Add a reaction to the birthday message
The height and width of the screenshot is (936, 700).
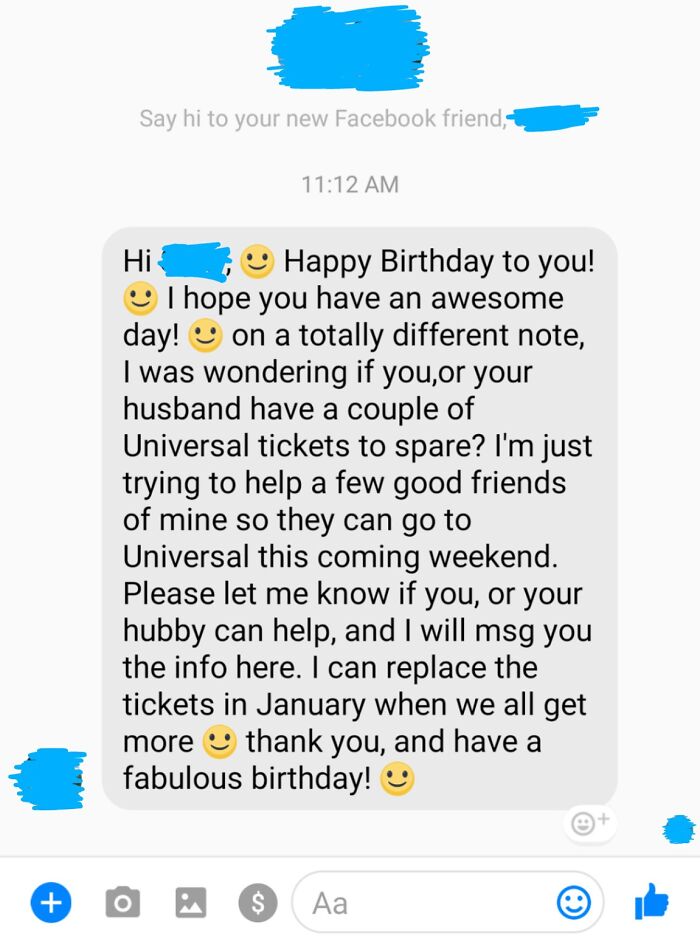pos(591,822)
